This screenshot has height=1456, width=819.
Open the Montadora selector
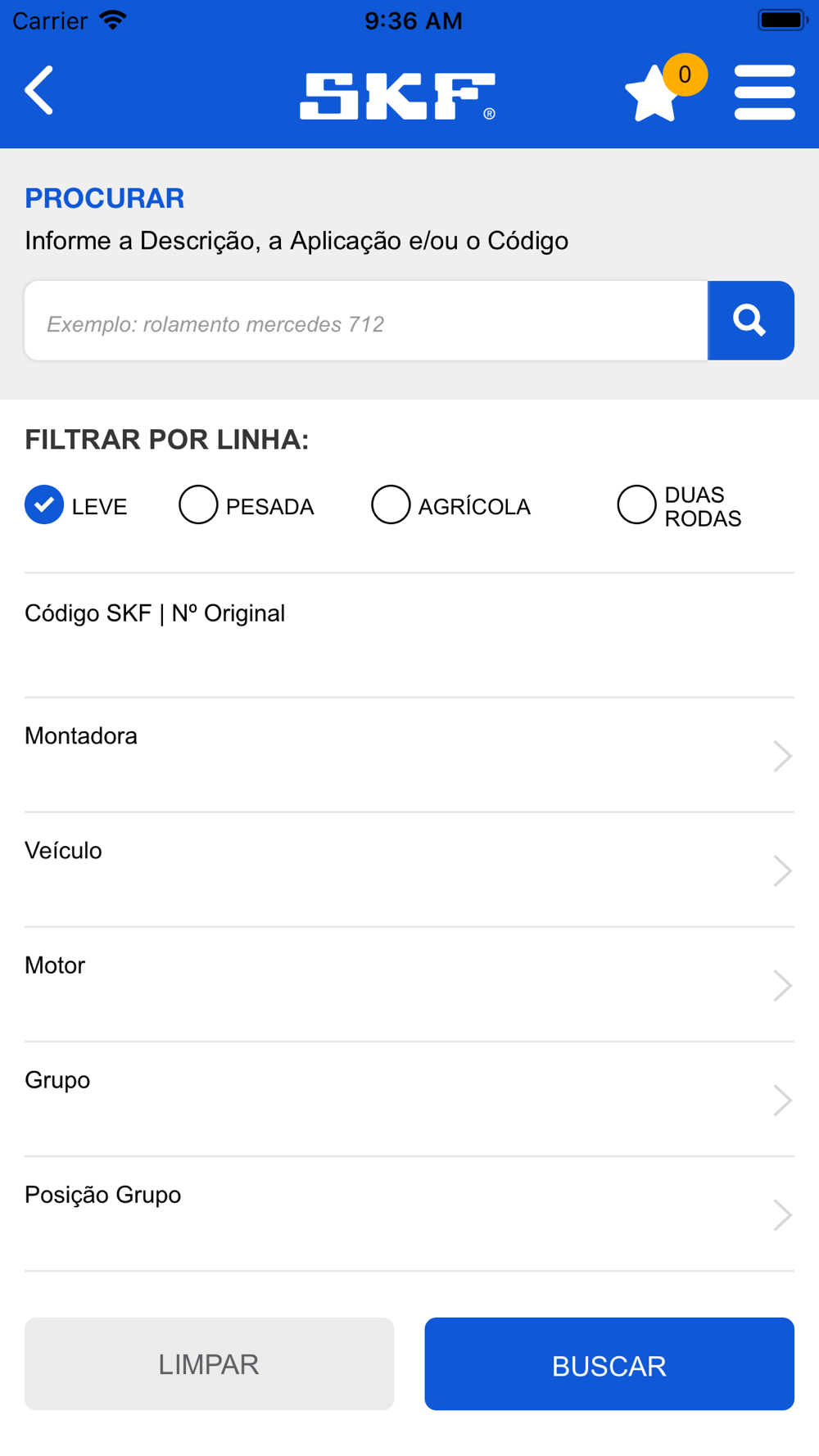point(409,755)
